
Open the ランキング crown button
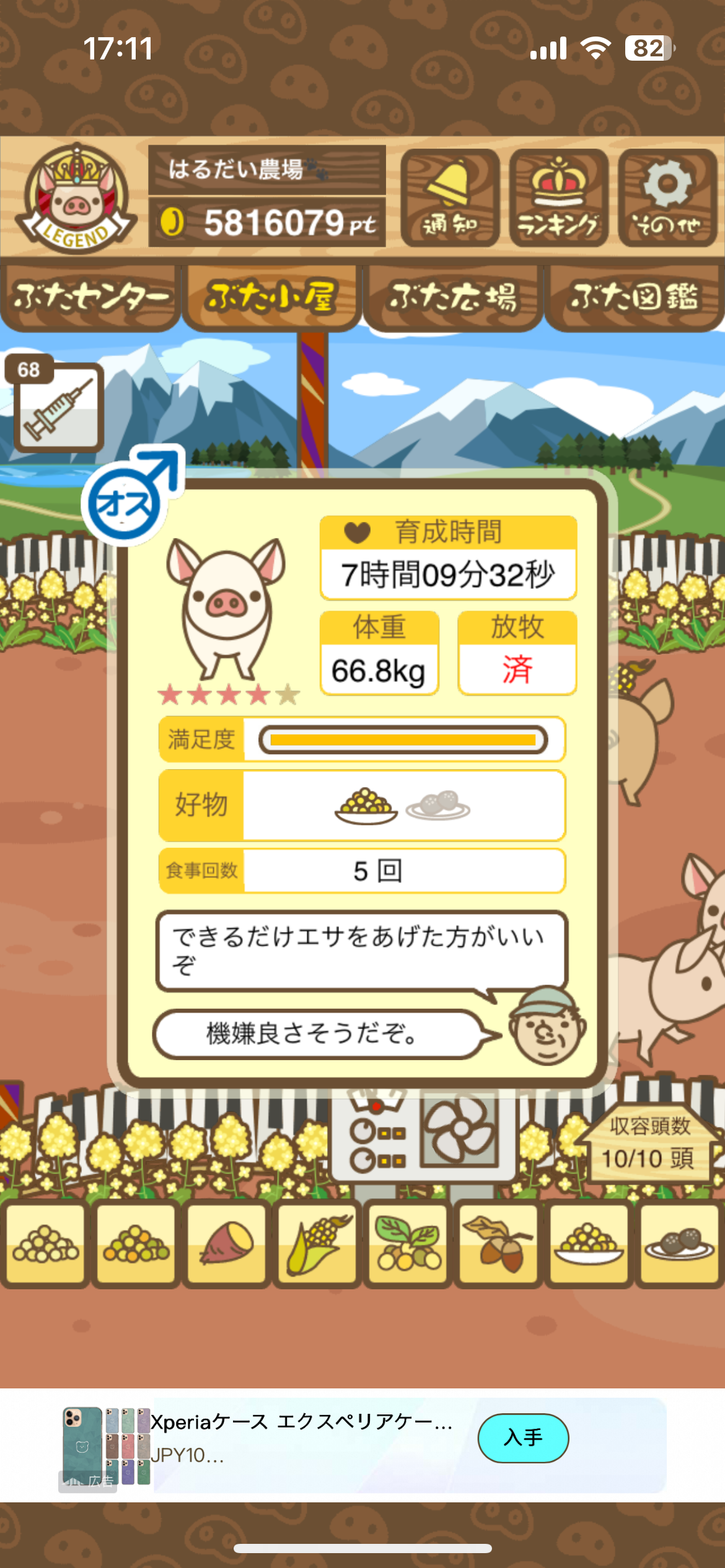pos(558,198)
